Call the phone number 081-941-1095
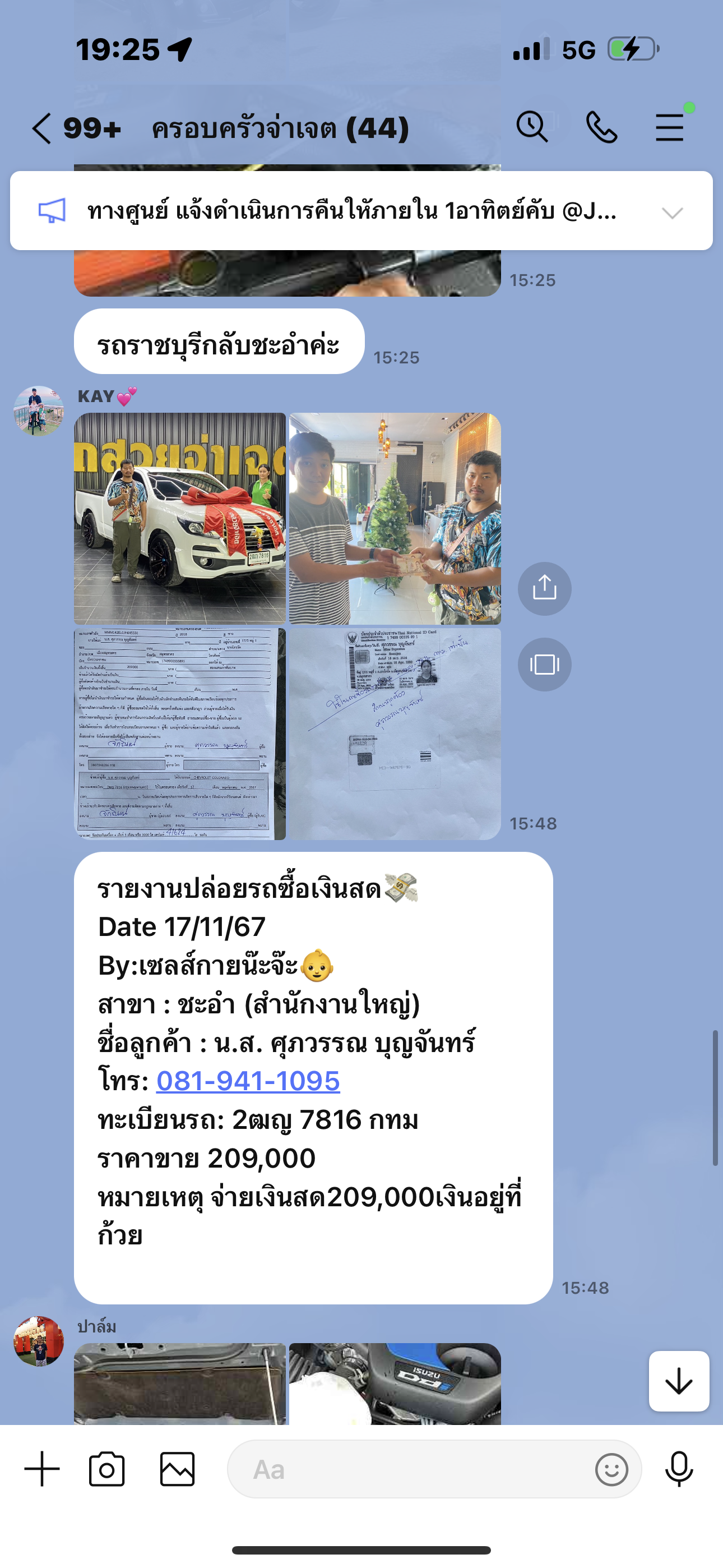 pyautogui.click(x=248, y=1081)
